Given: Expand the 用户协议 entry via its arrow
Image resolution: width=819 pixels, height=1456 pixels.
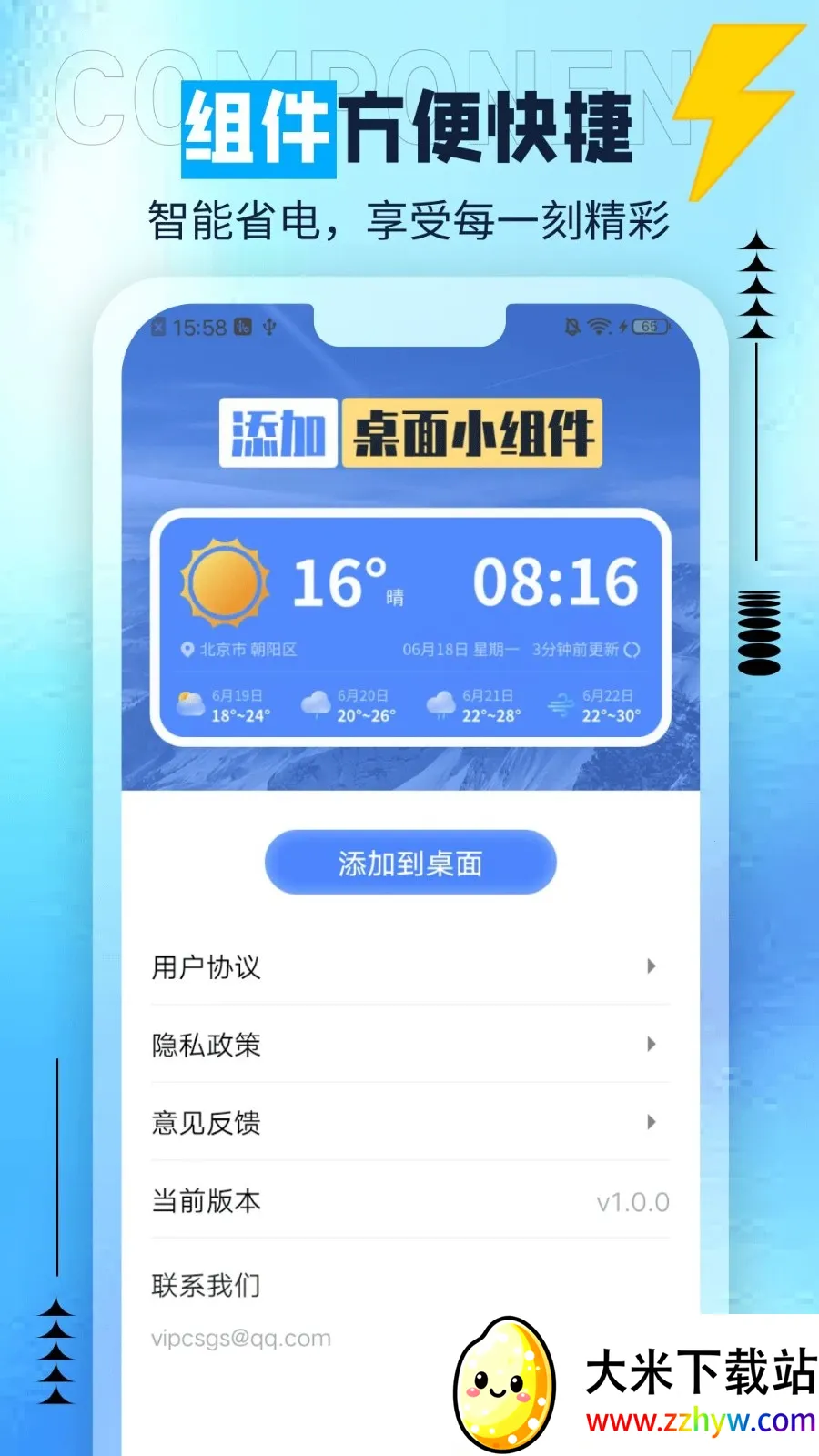Looking at the screenshot, I should (650, 966).
